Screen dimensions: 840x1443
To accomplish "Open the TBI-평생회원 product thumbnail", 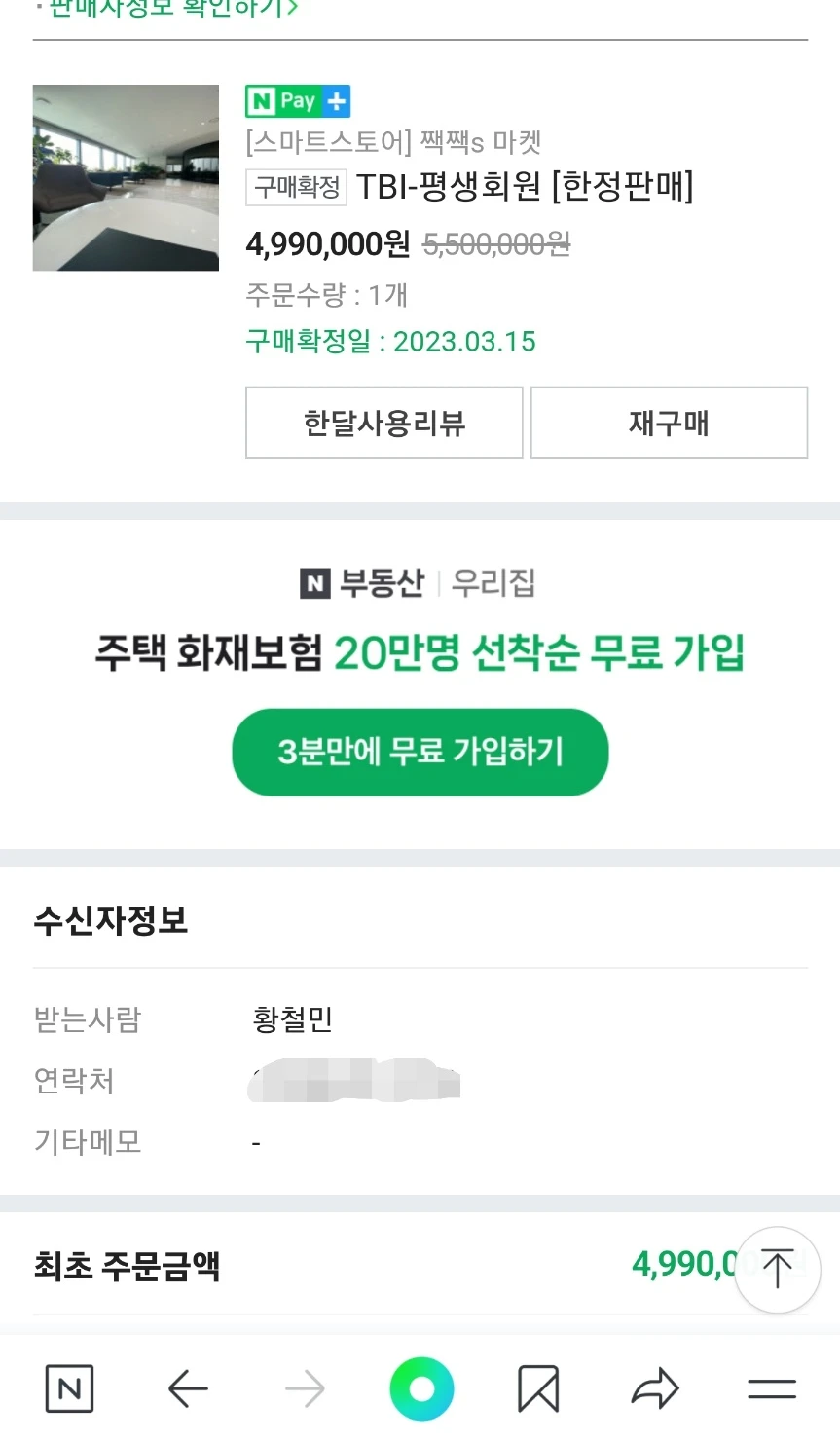I will tap(126, 177).
